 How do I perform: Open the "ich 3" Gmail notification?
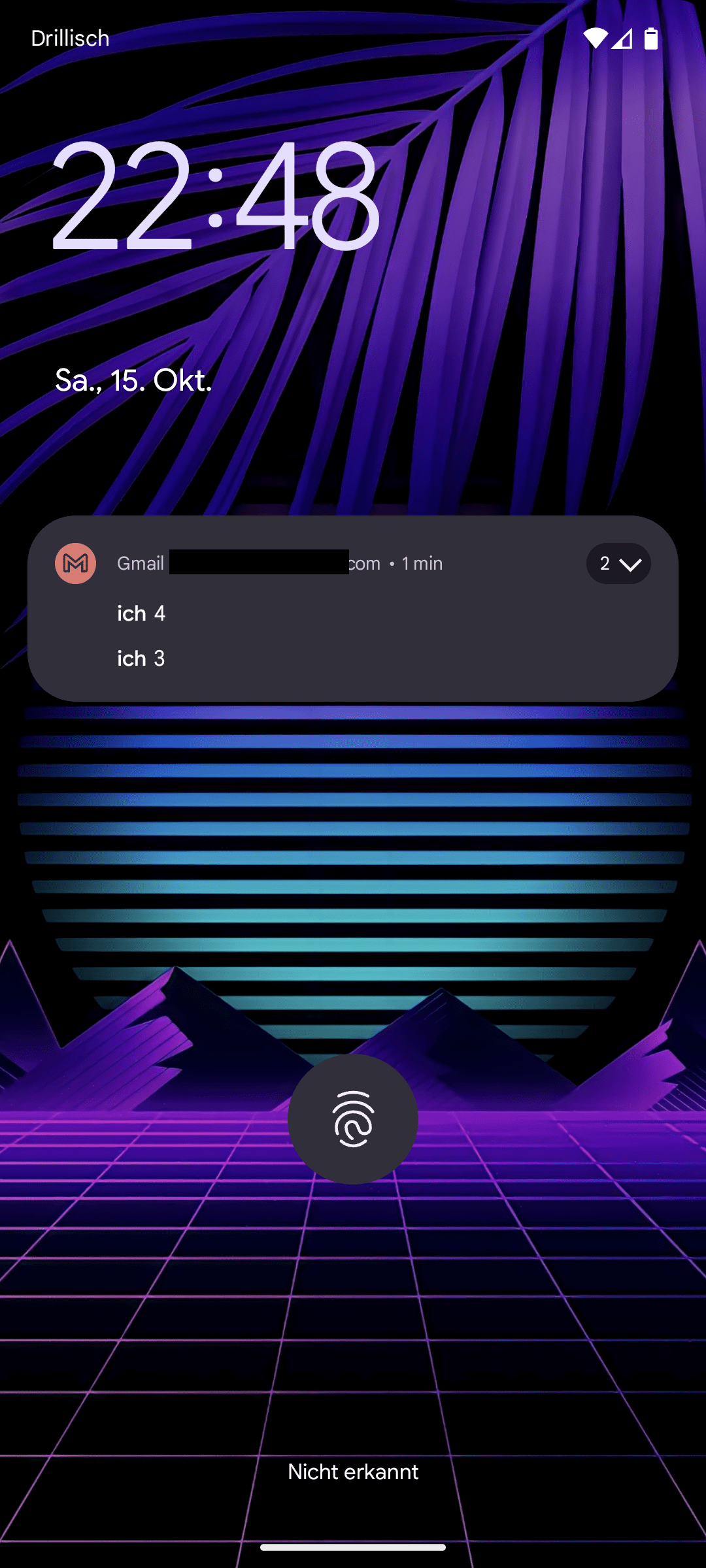point(141,659)
